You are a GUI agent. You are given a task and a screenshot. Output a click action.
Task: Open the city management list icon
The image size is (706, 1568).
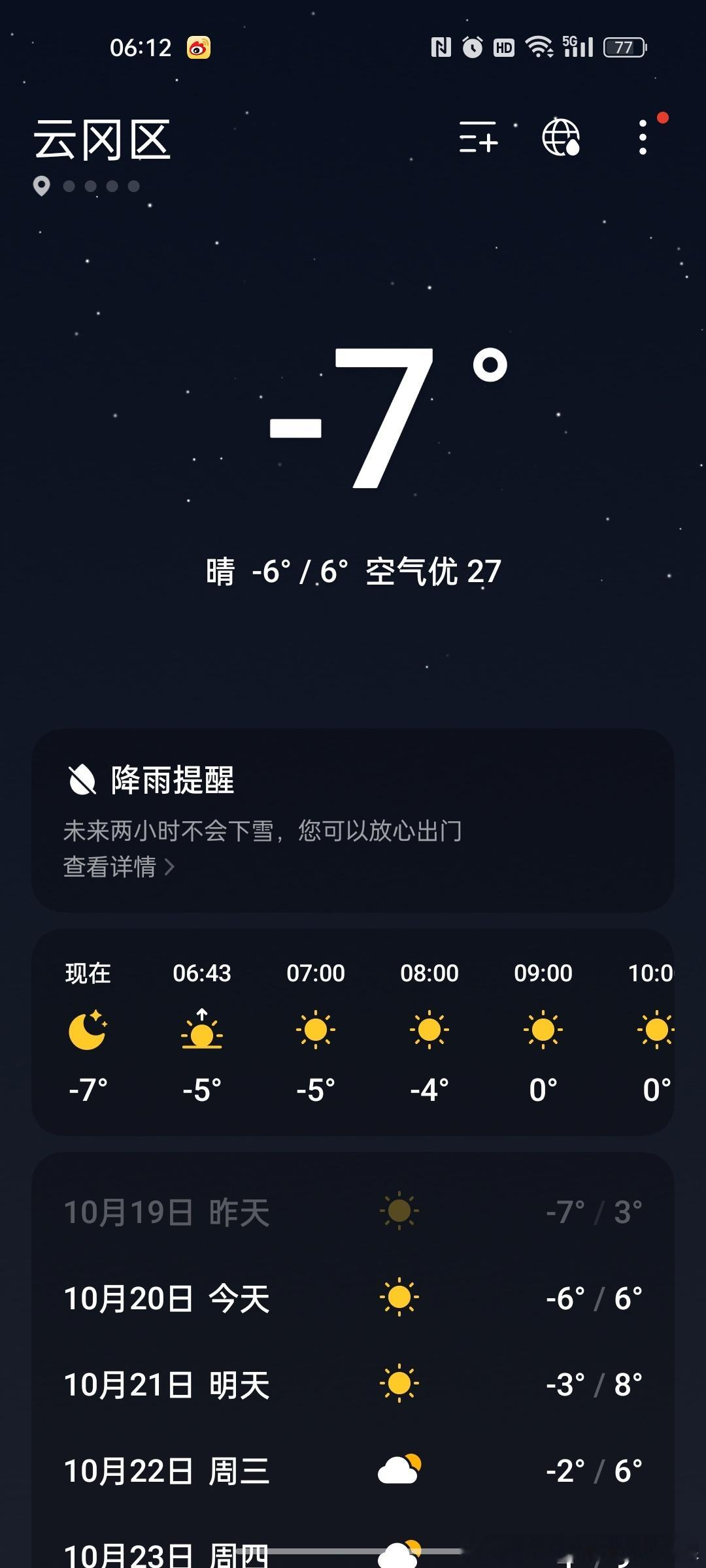[478, 137]
